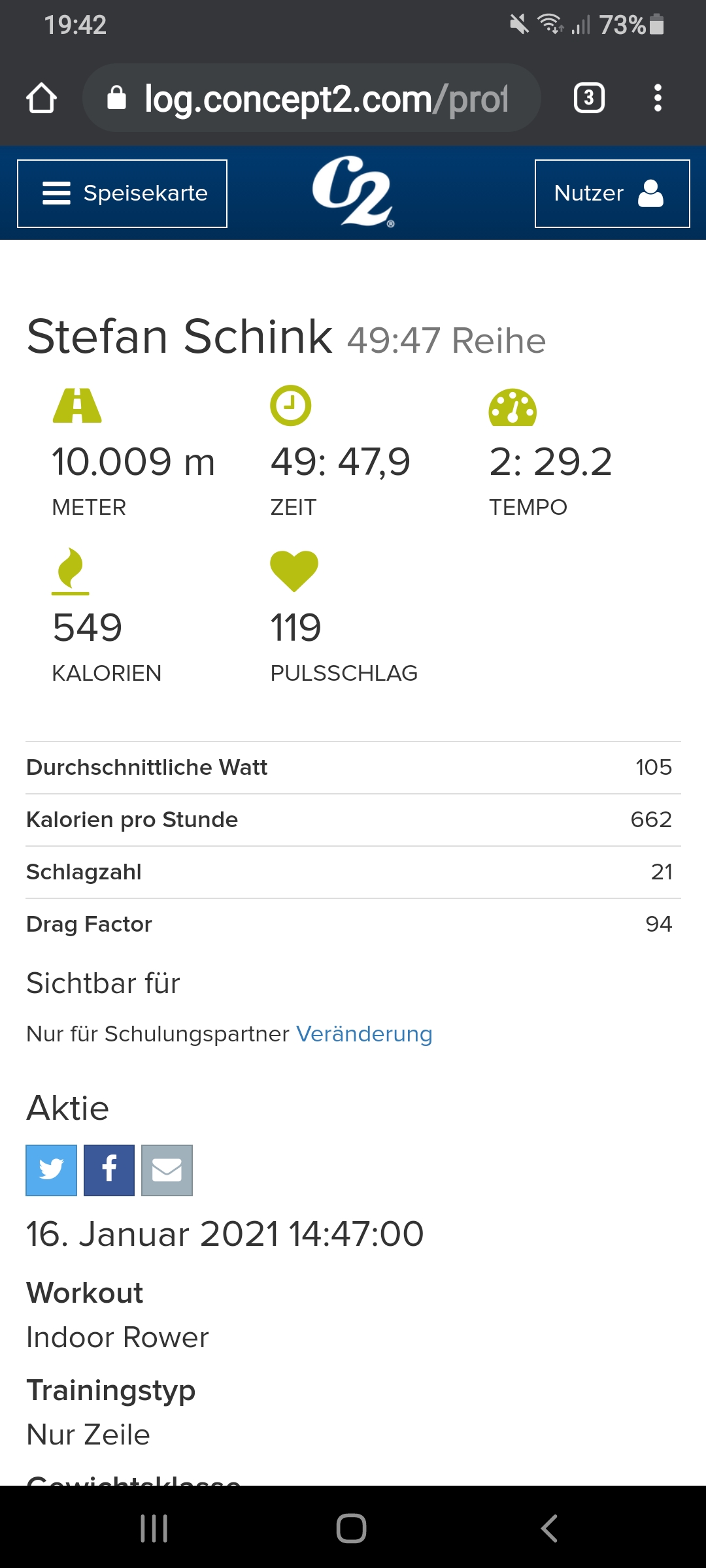Tap the Concept2 logo to go home

pos(353,192)
